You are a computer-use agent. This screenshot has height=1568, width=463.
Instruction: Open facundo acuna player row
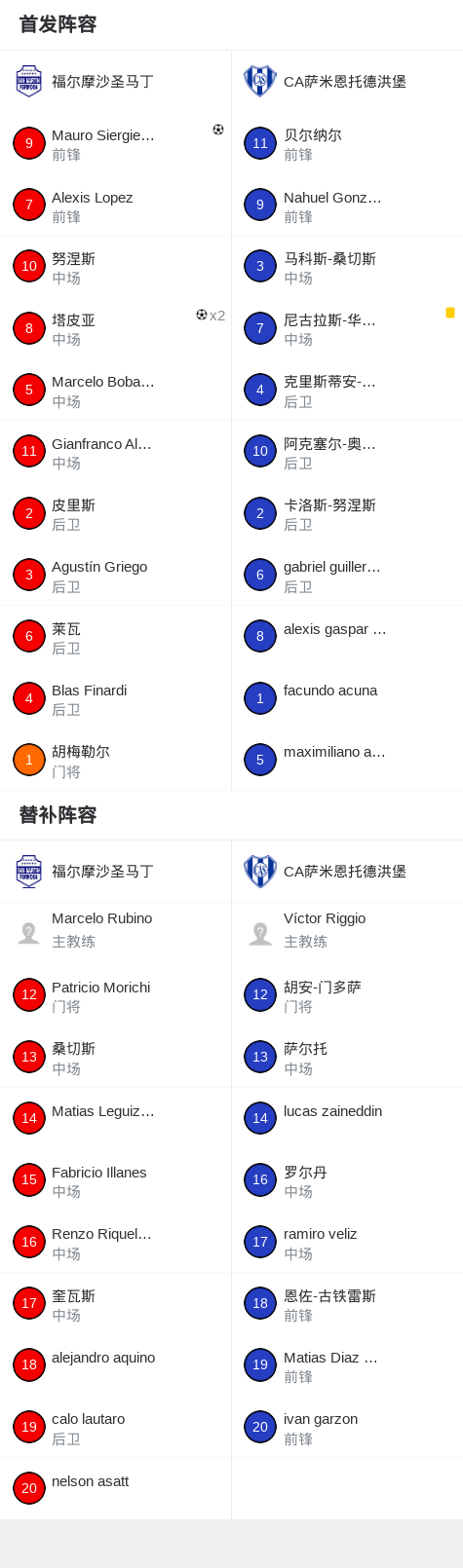(x=347, y=698)
